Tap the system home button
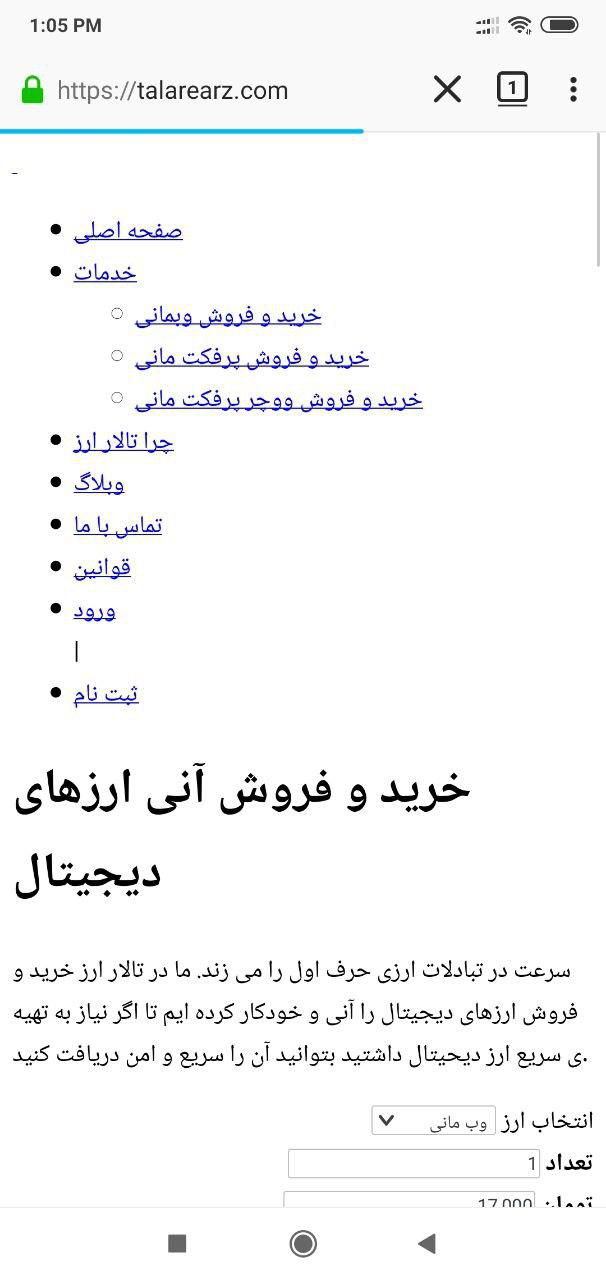This screenshot has height=1280, width=606. click(x=303, y=1243)
